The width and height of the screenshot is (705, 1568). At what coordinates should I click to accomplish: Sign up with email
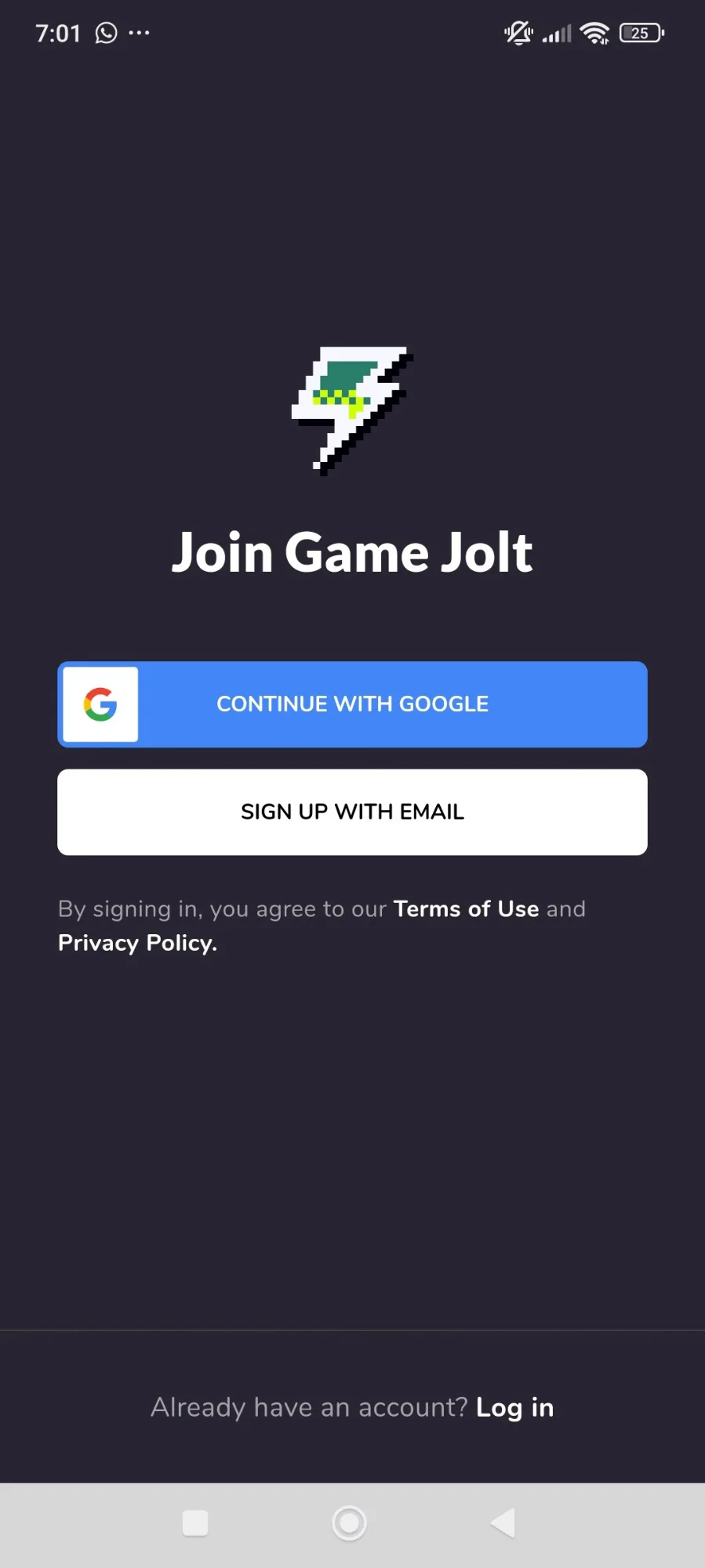[x=352, y=812]
